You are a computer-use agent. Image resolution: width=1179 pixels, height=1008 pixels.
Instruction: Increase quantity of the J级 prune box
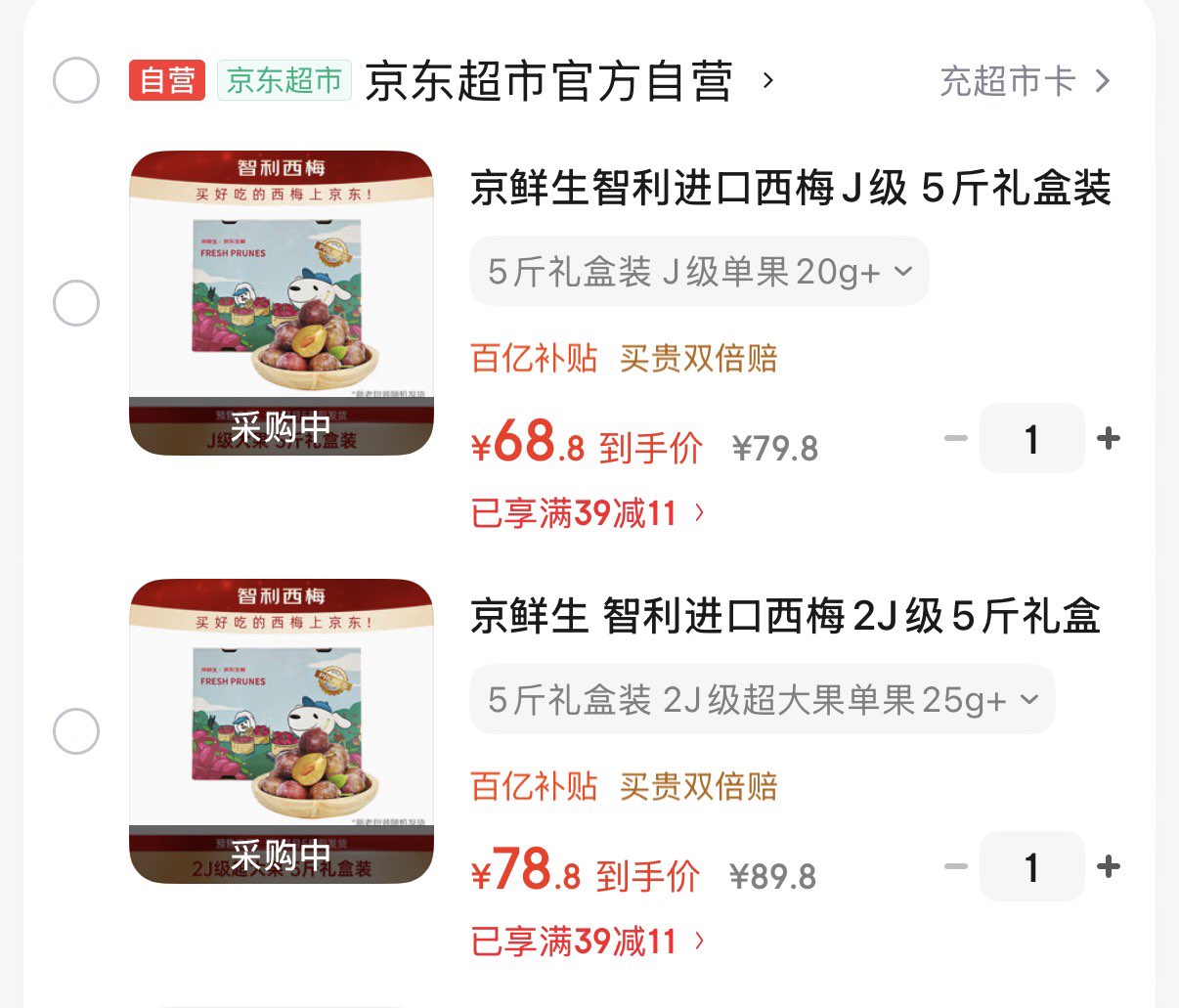coord(1108,439)
